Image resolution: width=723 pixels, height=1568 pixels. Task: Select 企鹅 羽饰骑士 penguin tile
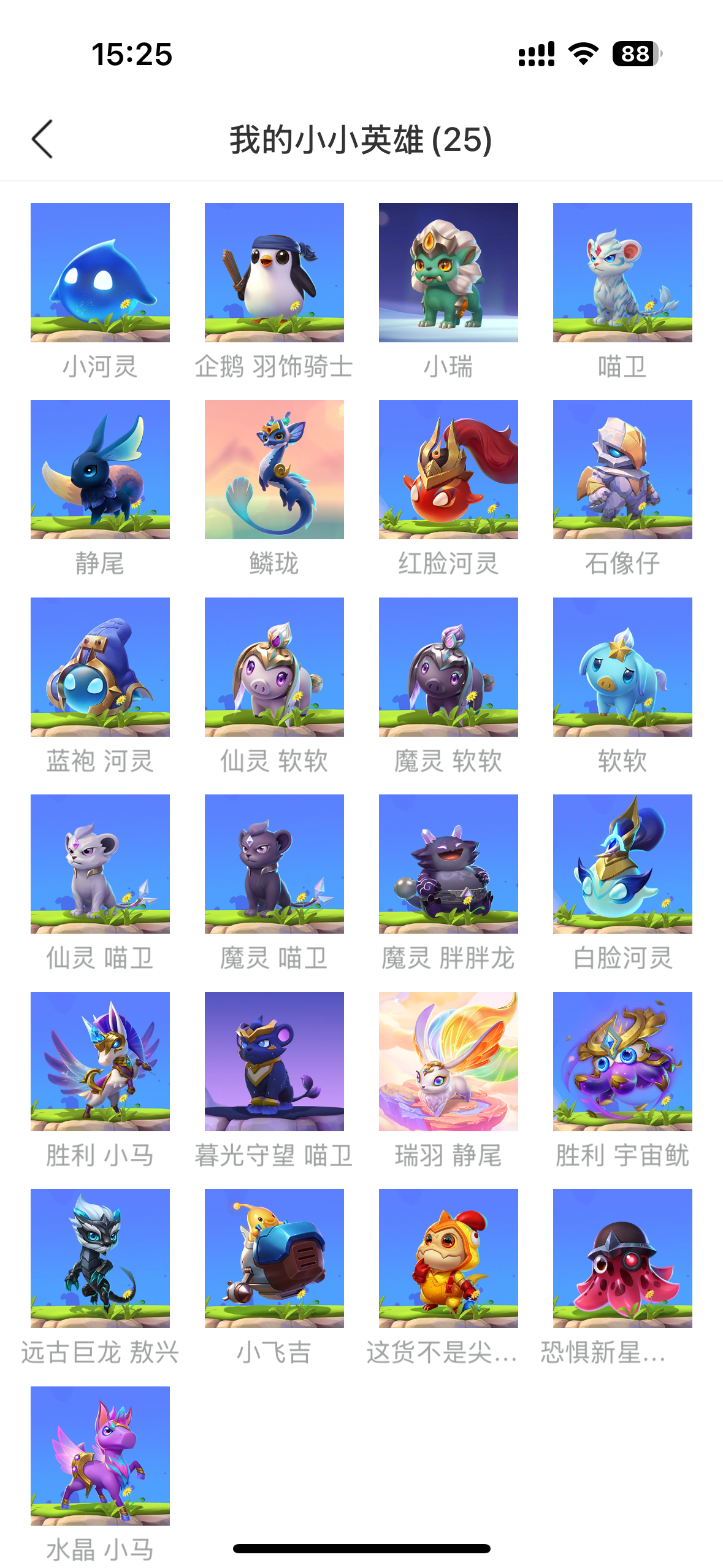(x=274, y=272)
